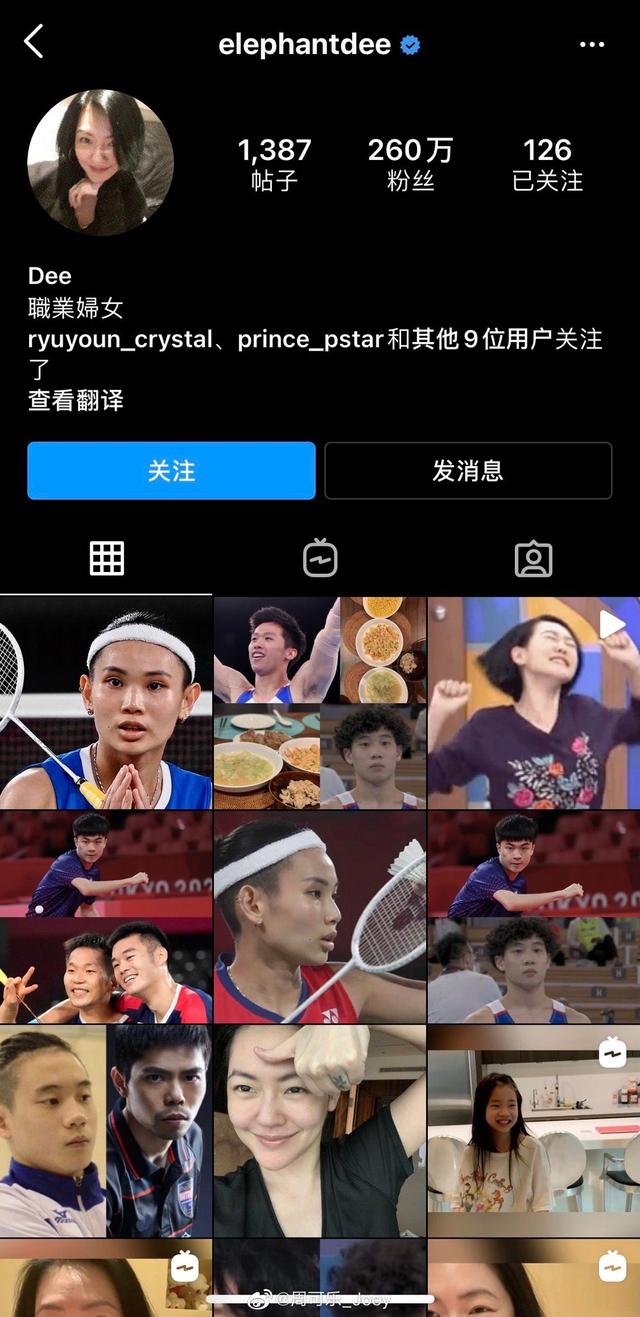
Task: Open badminton player with racket and shuttlecock post
Action: [x=320, y=917]
